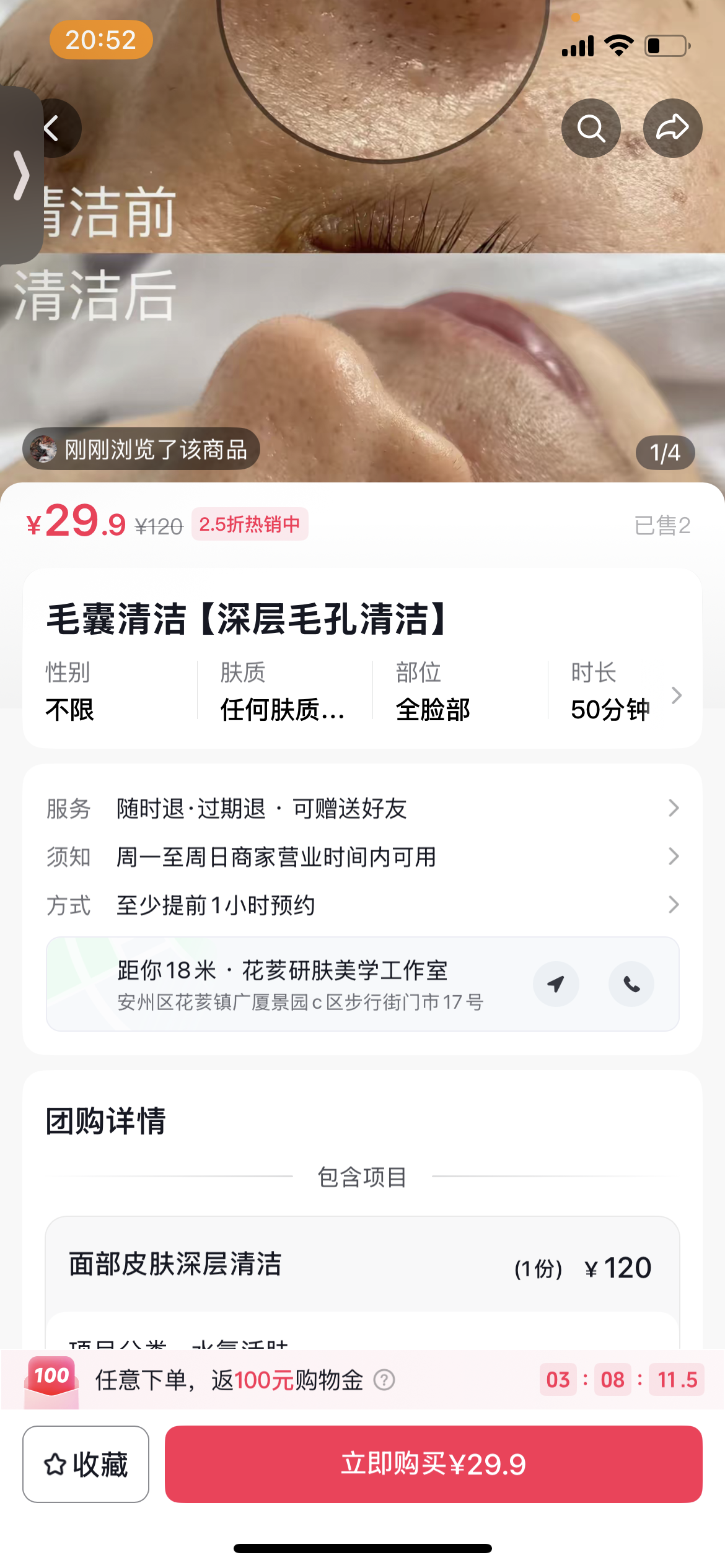
Task: Open the 花荄研肤美学工作室 store card
Action: 297,984
